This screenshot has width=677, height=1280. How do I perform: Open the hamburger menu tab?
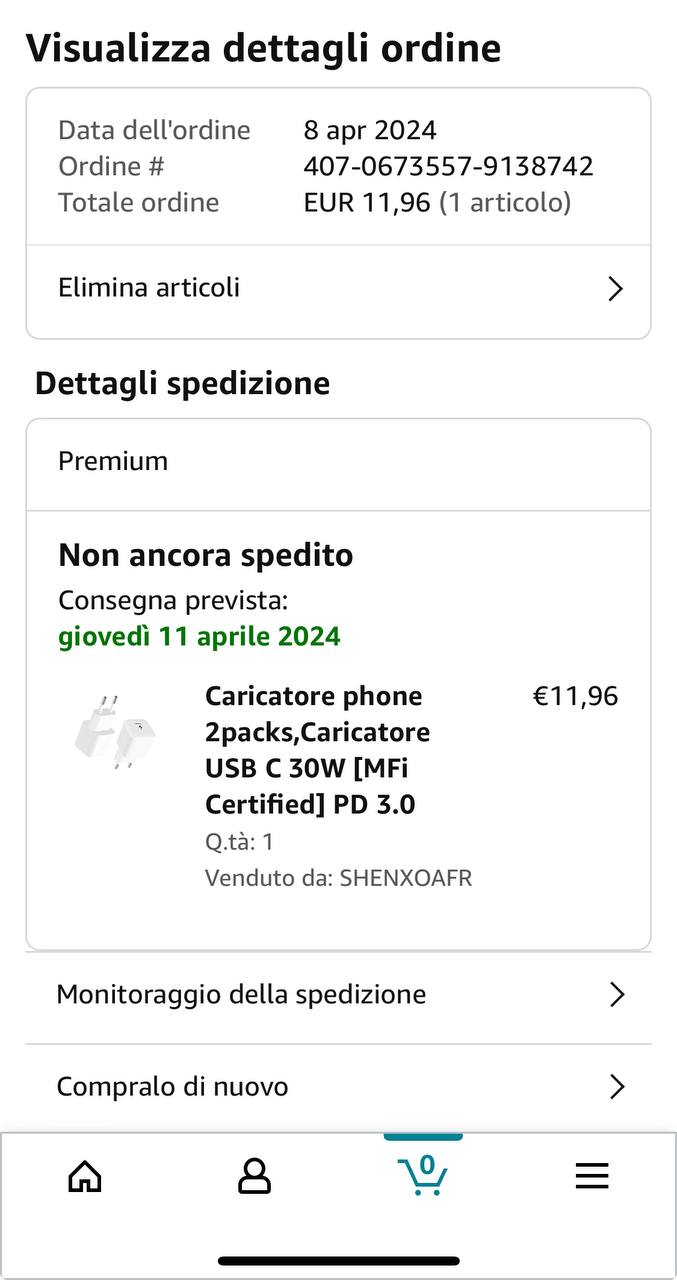[x=592, y=1176]
